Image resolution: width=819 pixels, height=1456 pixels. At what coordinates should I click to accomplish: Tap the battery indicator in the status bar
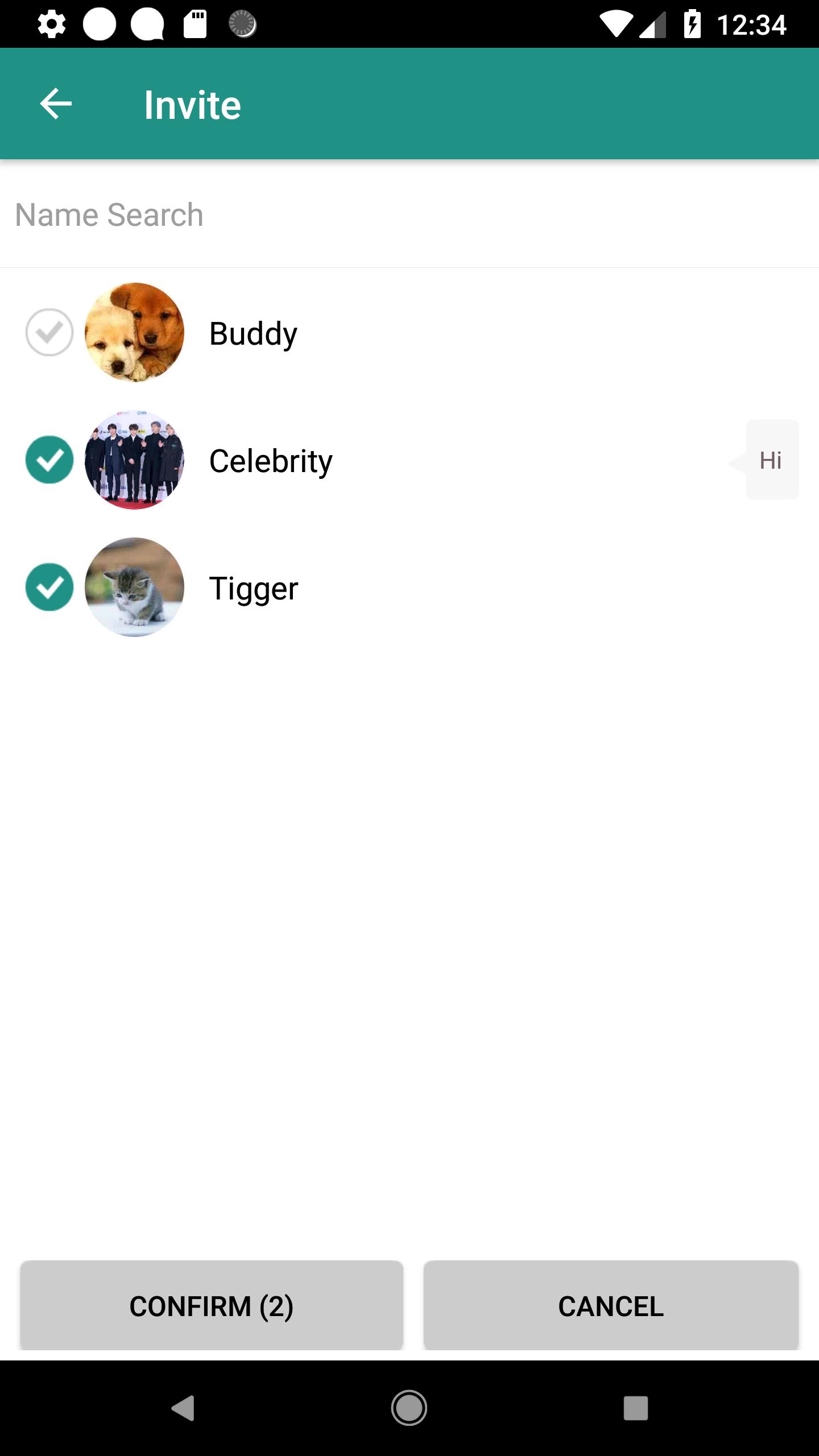click(x=693, y=23)
